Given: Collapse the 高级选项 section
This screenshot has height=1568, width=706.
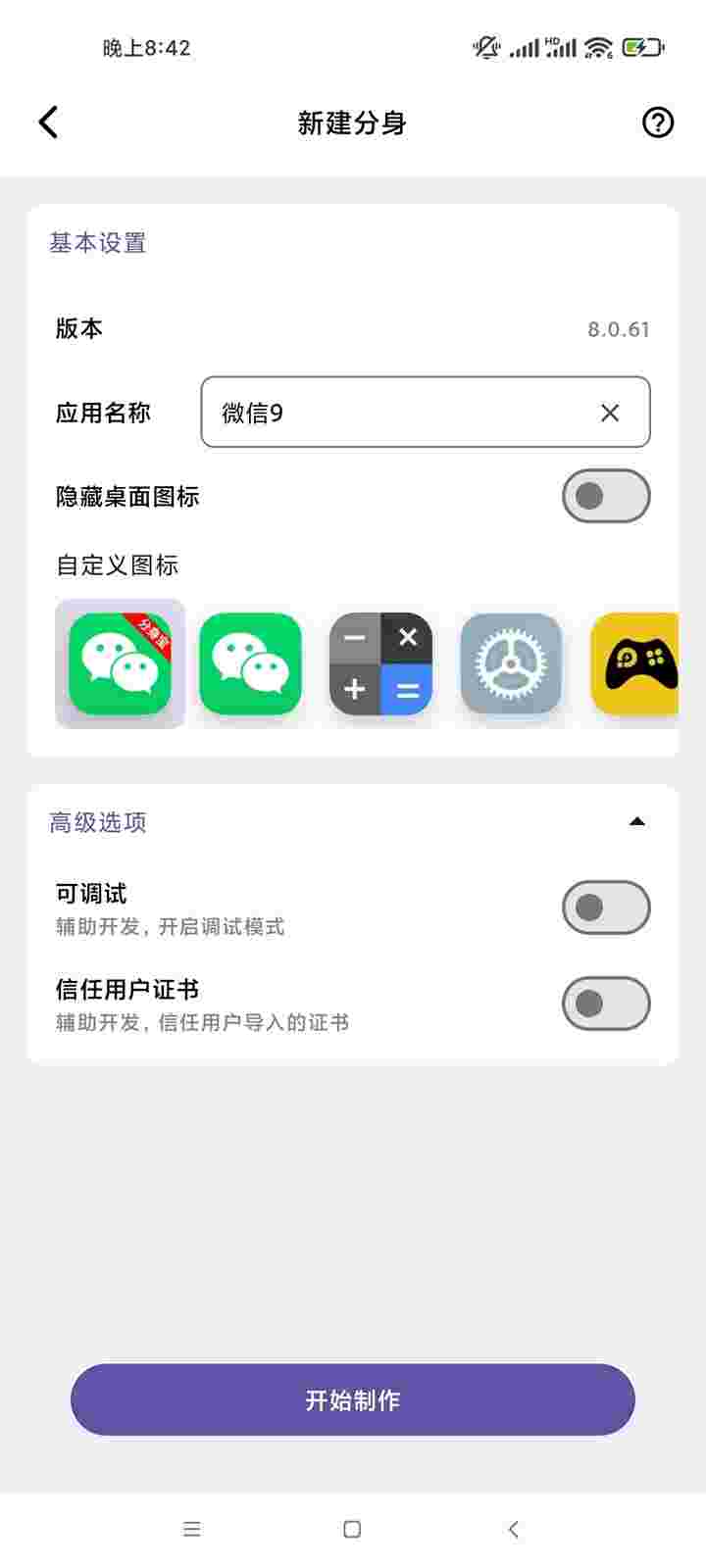Looking at the screenshot, I should click(x=636, y=821).
